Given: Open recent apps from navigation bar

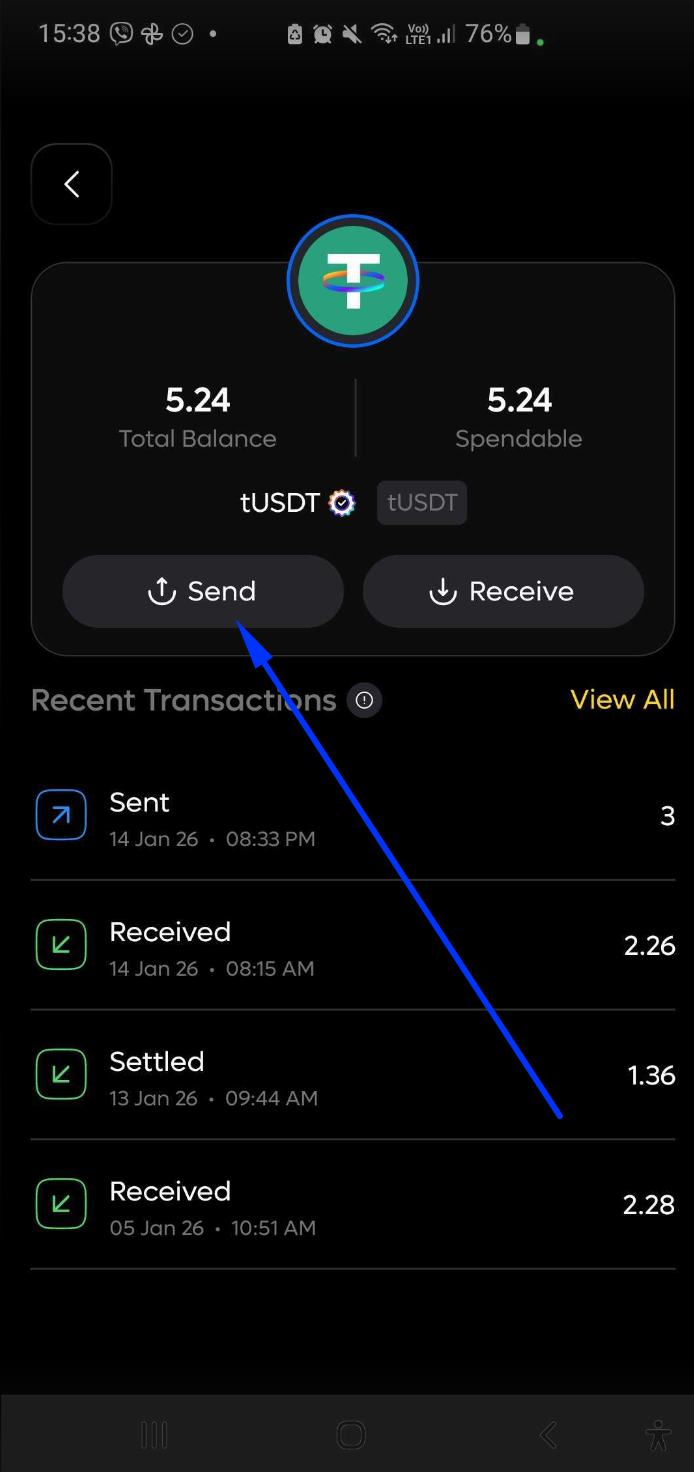Looking at the screenshot, I should pos(154,1436).
